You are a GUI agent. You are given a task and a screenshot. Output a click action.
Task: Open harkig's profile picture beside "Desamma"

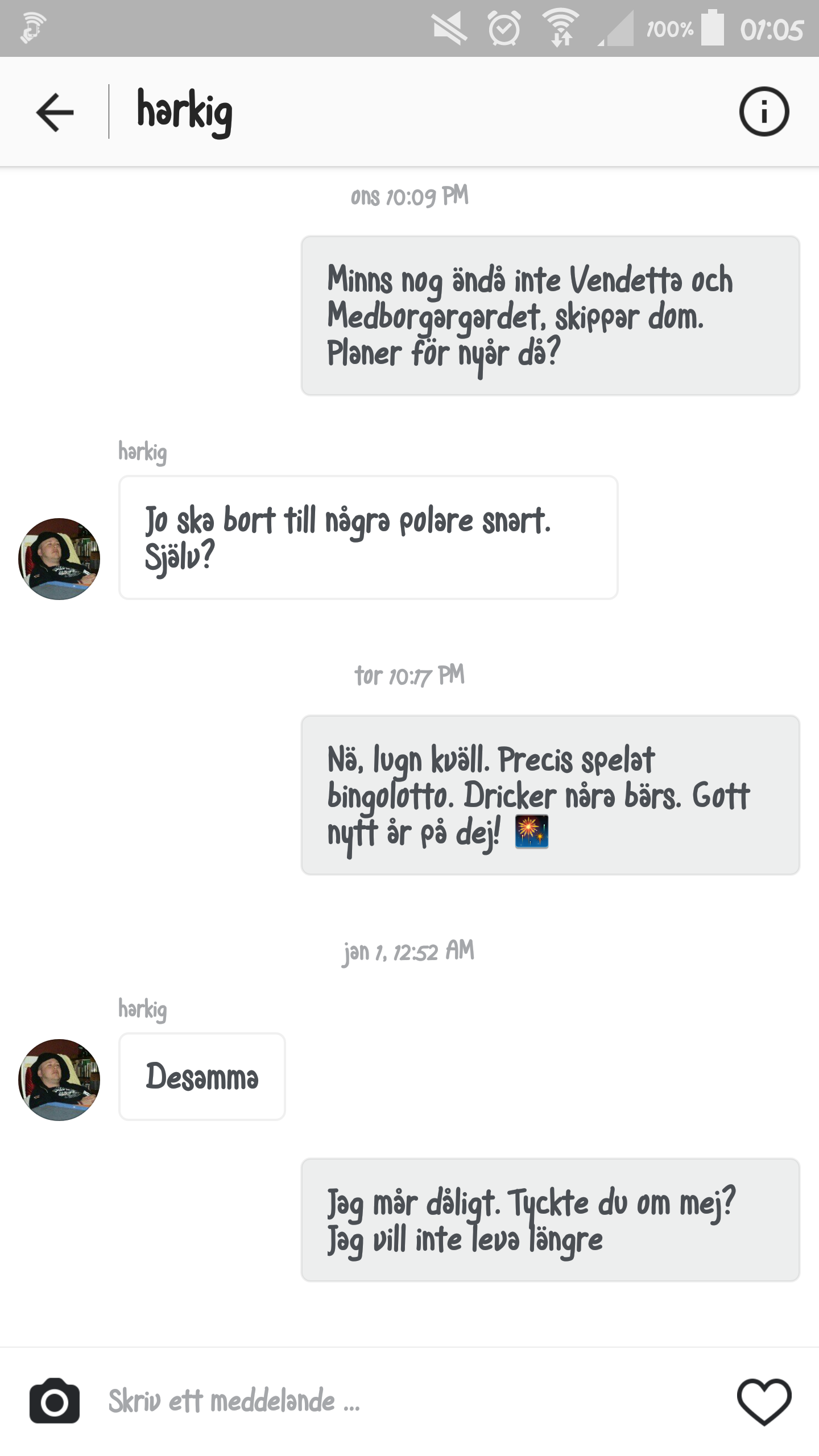59,1079
